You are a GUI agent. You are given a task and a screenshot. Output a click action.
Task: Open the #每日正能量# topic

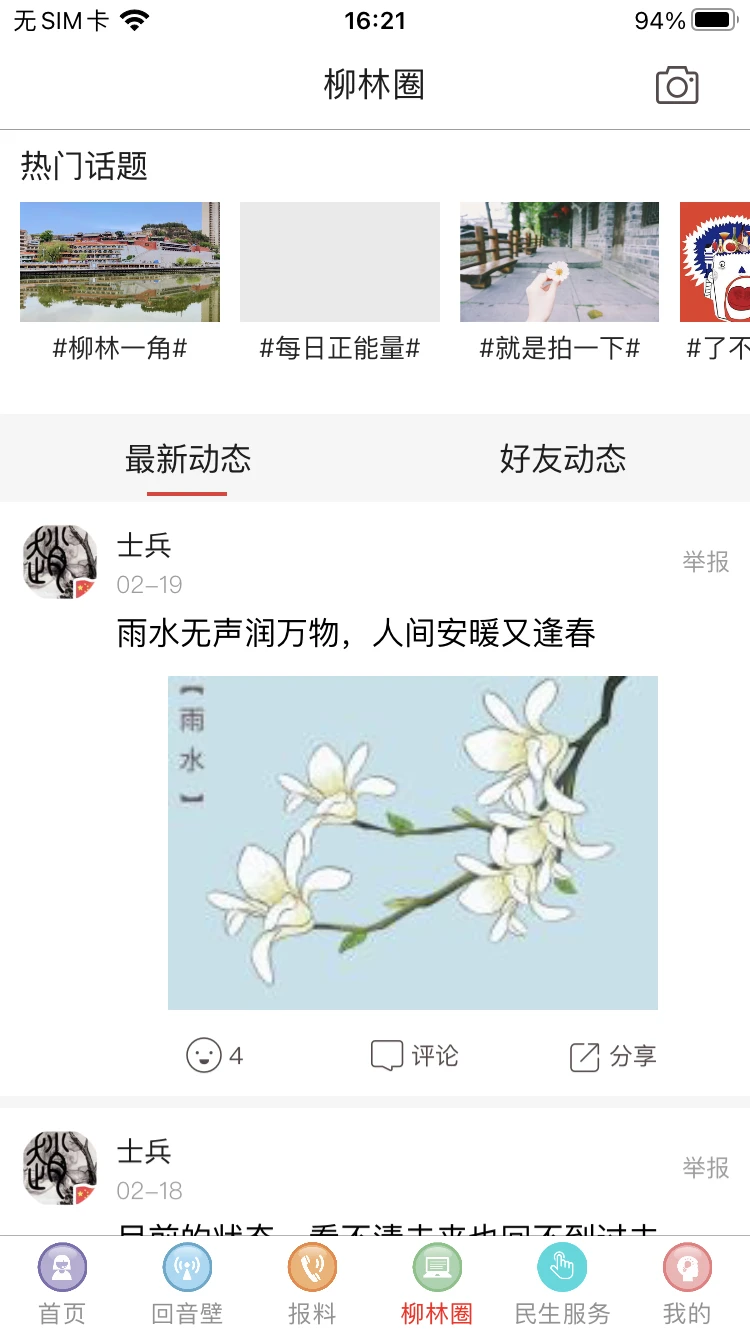click(339, 262)
